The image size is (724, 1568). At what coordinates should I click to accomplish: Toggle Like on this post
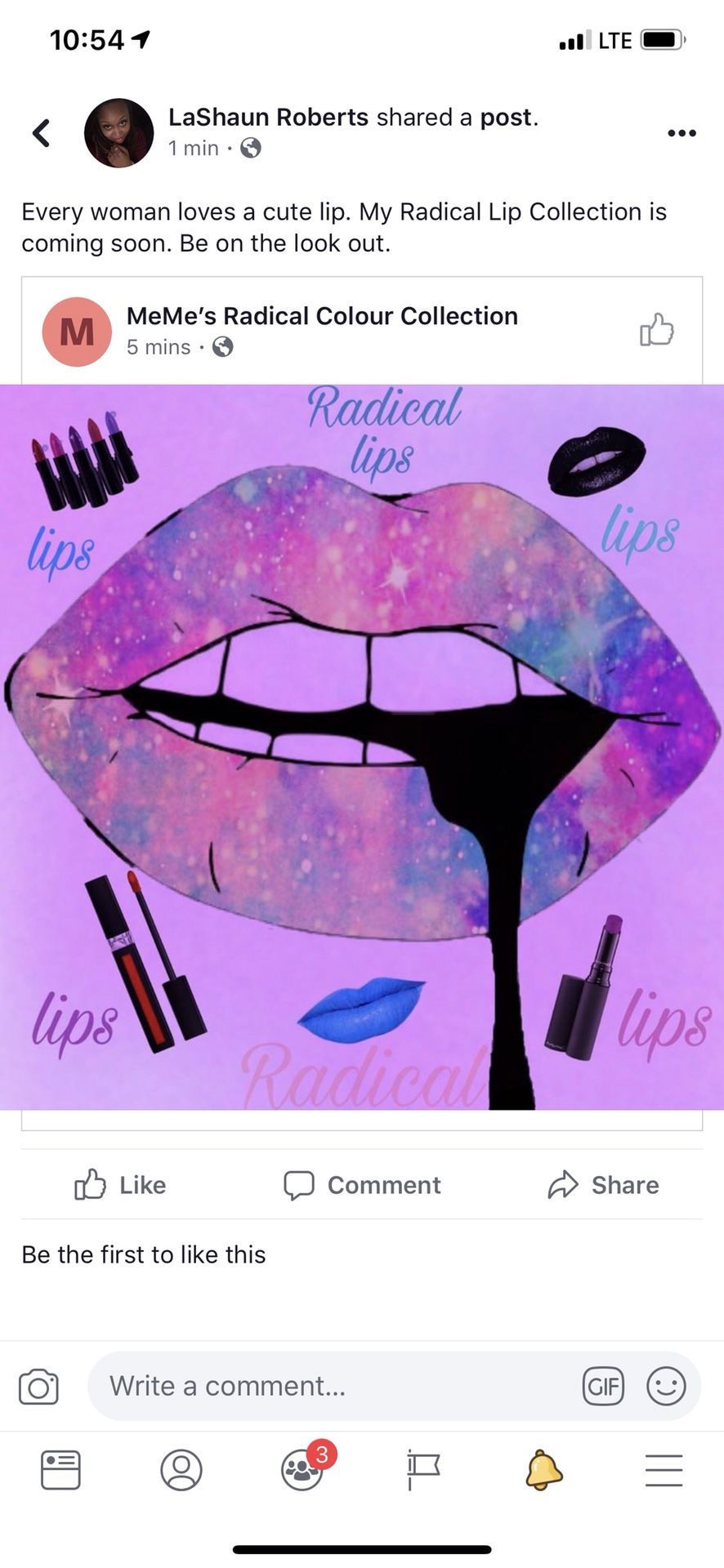[x=119, y=1185]
